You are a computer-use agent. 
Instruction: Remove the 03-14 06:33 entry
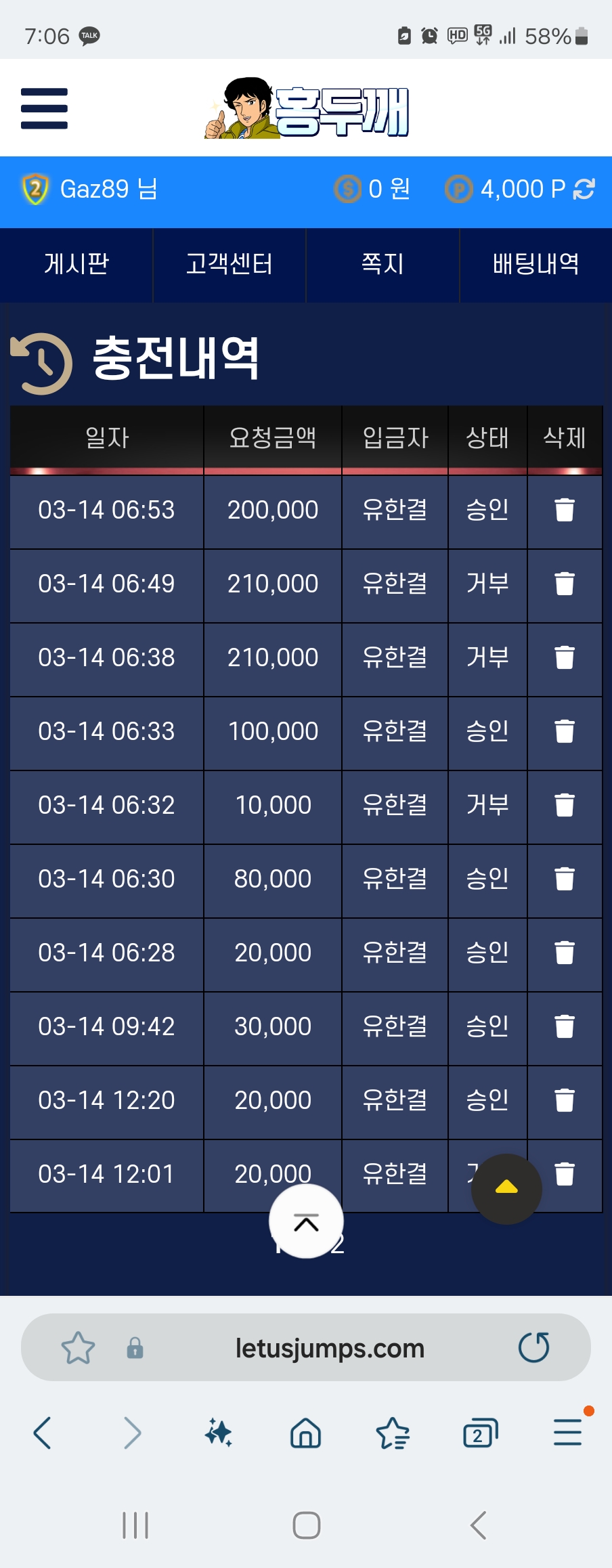pos(564,731)
